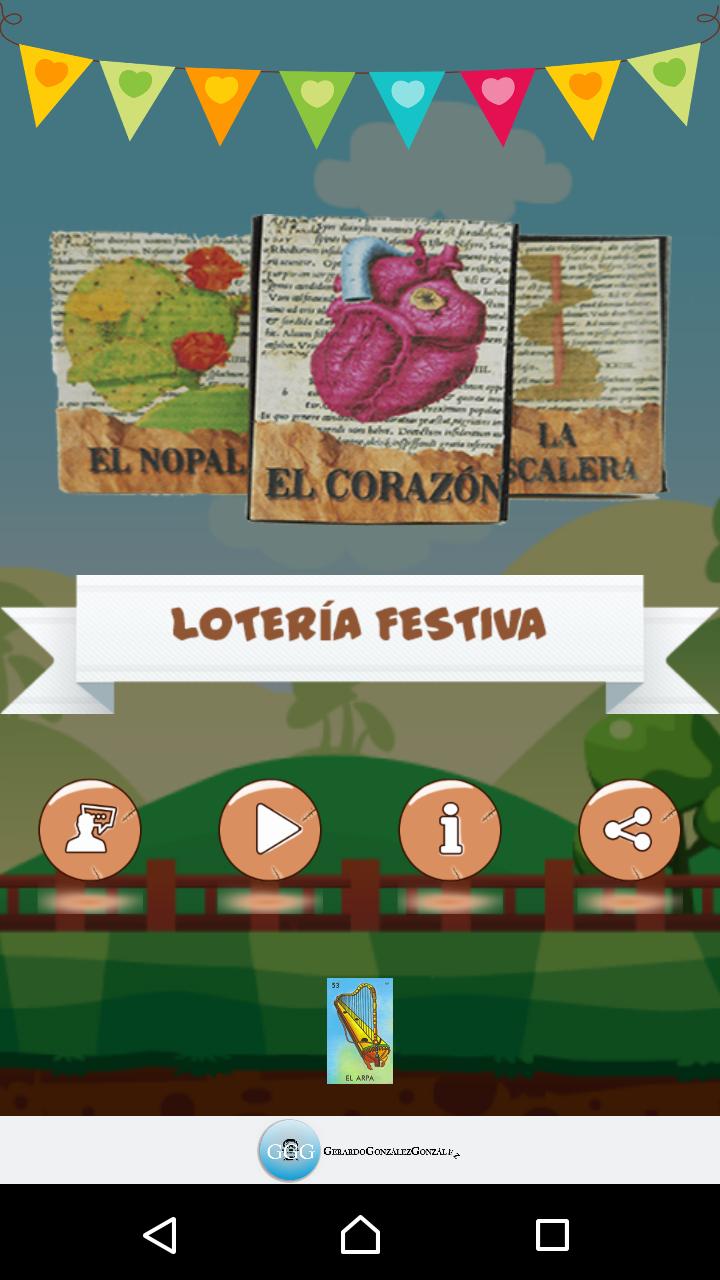Open recent apps from the navigation bar
The image size is (720, 1280).
coord(552,1235)
